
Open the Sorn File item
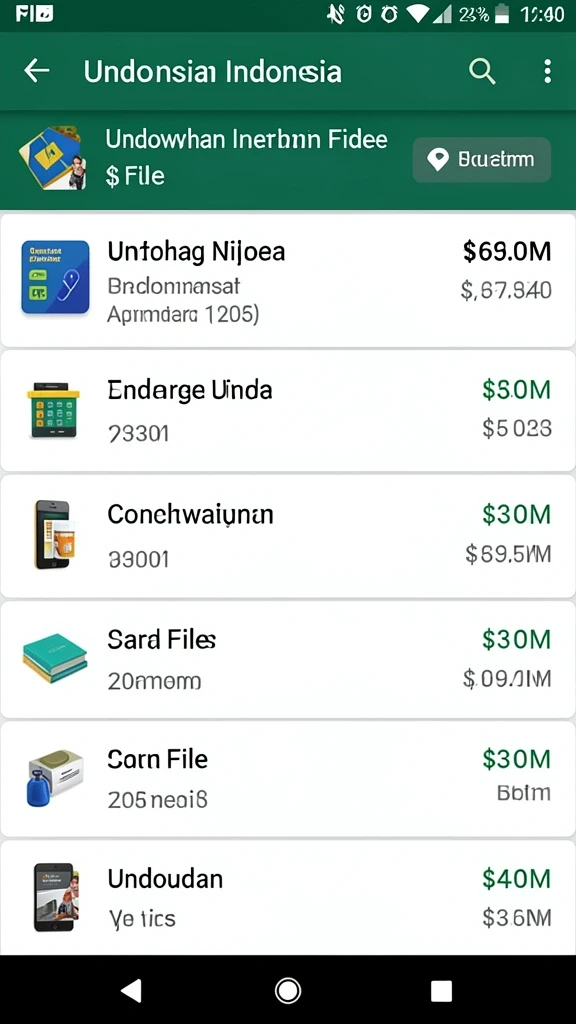288,778
